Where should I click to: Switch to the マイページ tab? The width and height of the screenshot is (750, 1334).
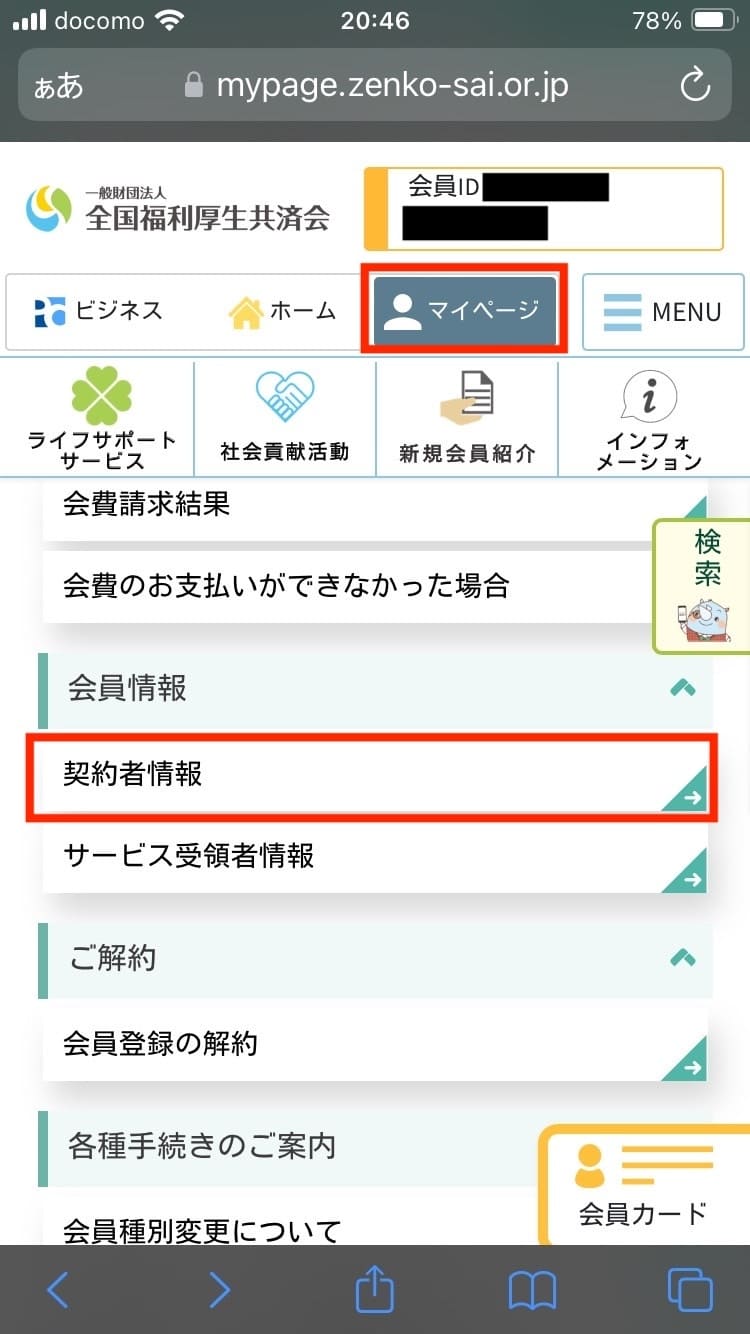[464, 311]
